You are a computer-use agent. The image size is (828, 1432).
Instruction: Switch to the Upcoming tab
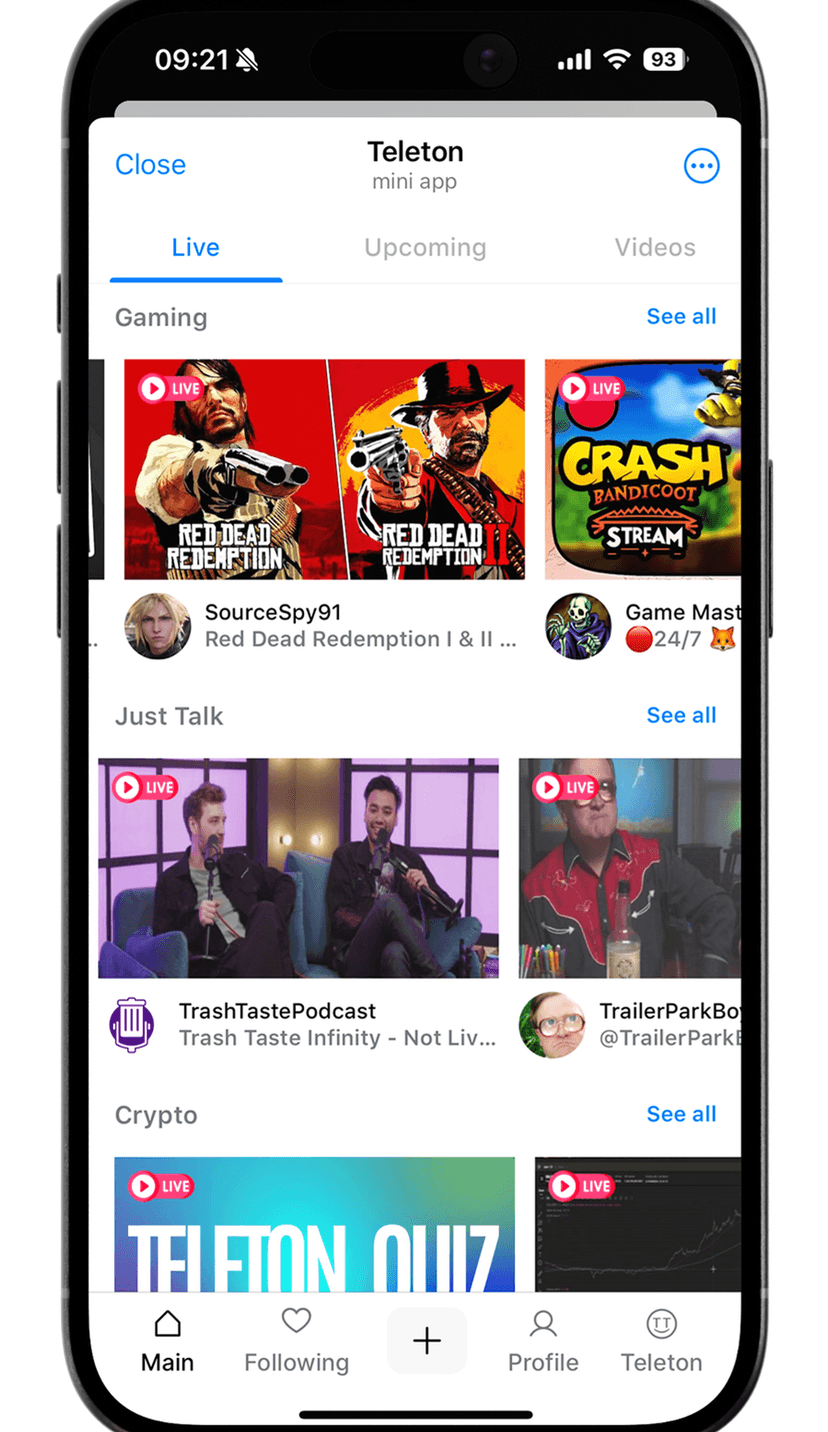[x=425, y=248]
